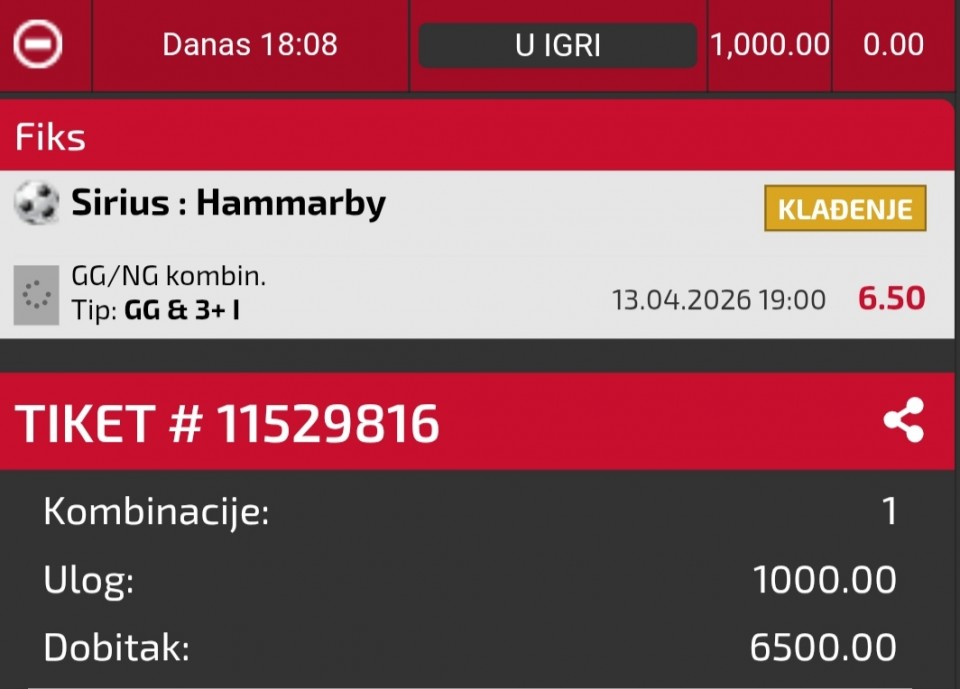Collapse the ticket with the minus icon

[38, 44]
